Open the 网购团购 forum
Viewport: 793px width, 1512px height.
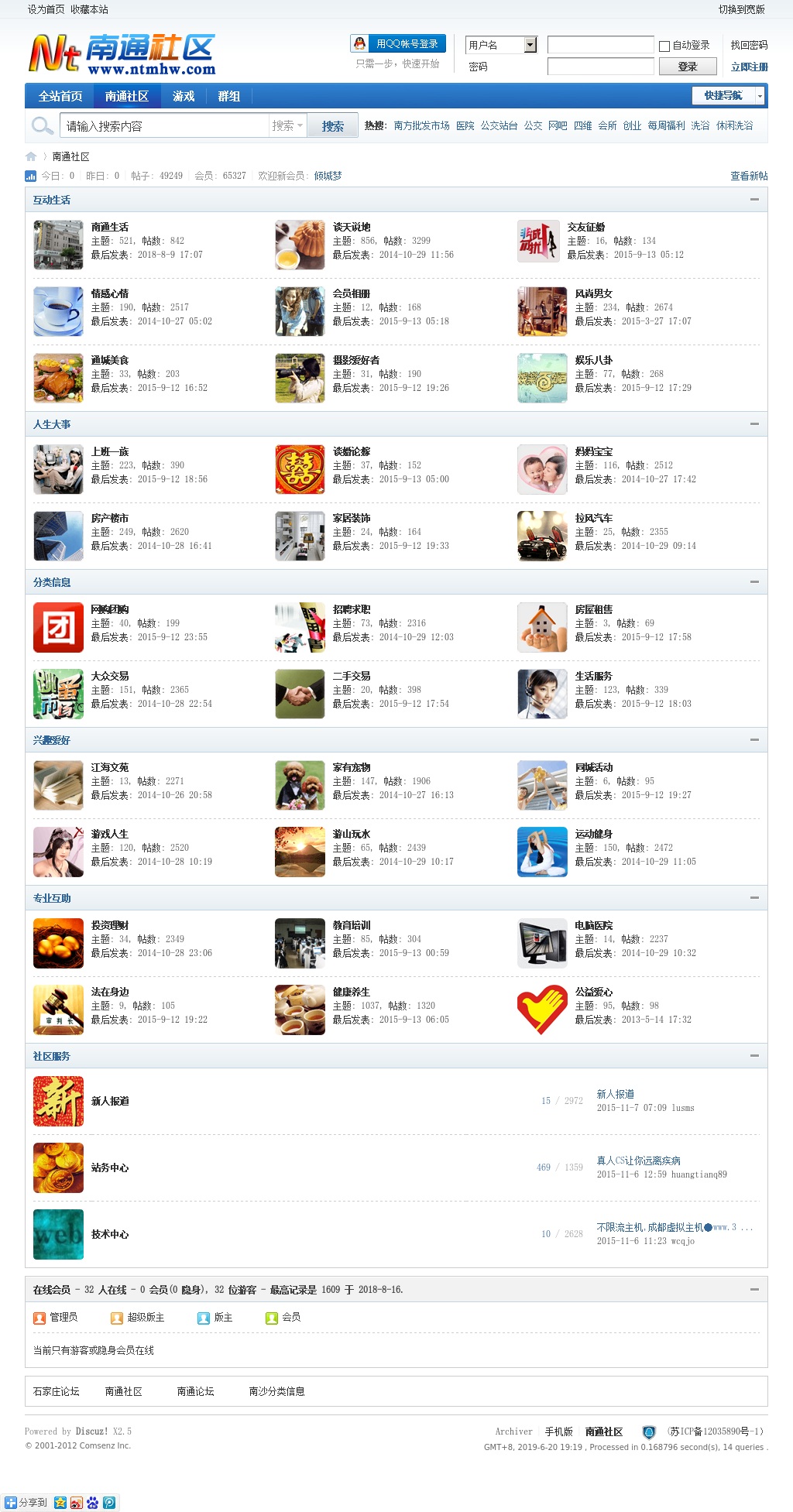pos(110,609)
